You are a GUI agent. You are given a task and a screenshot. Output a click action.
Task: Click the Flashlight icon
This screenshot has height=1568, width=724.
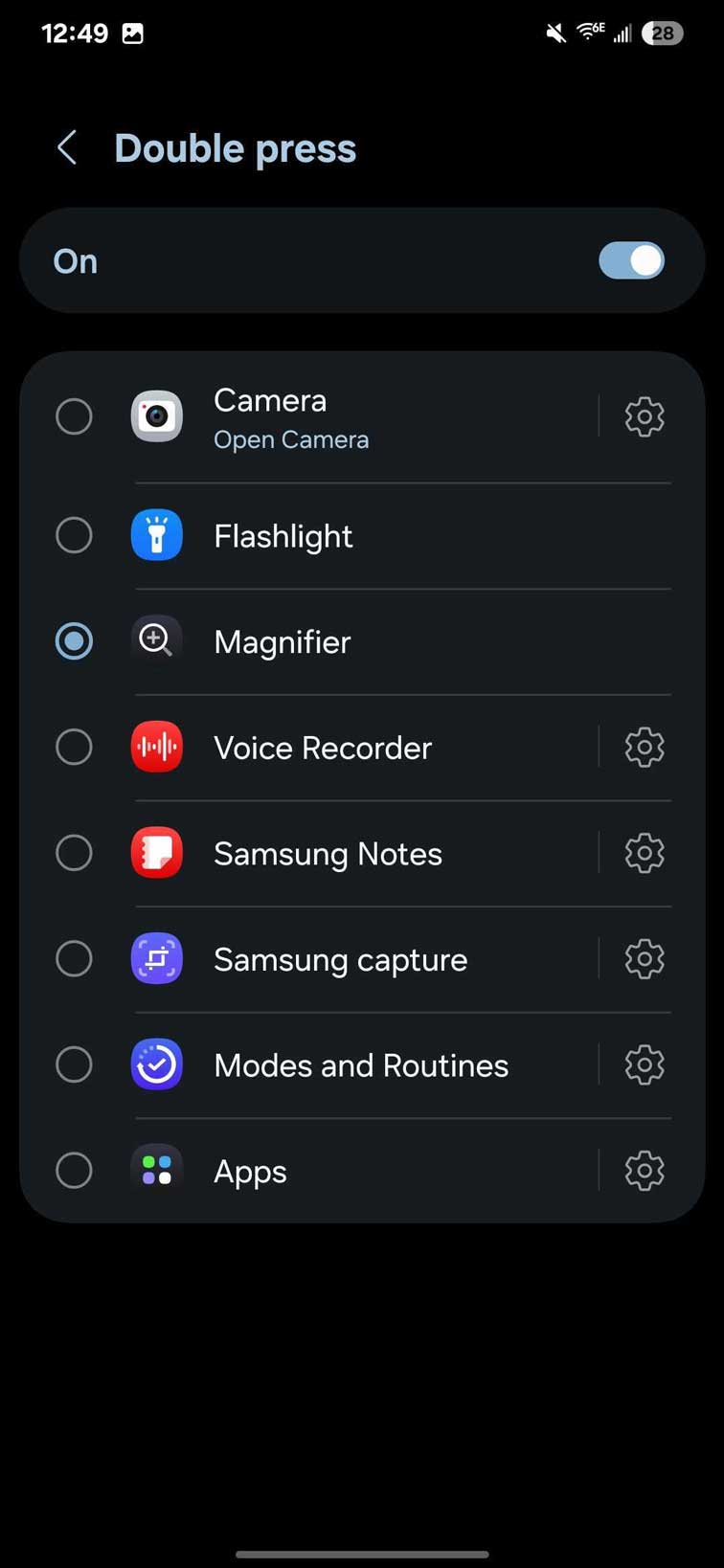156,535
